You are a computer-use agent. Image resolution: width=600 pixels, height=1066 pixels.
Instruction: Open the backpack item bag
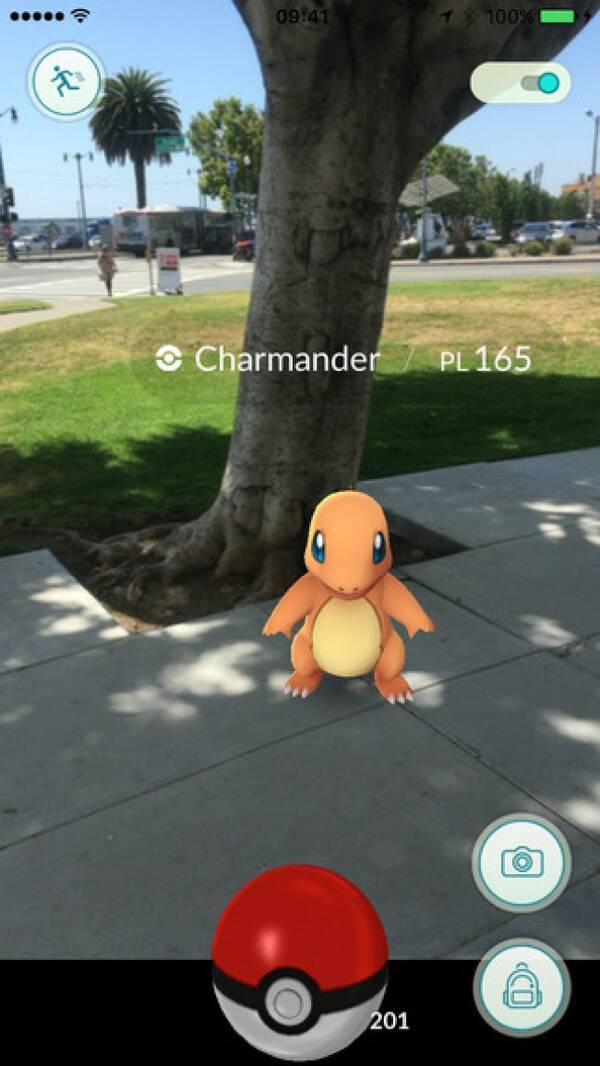(x=521, y=986)
